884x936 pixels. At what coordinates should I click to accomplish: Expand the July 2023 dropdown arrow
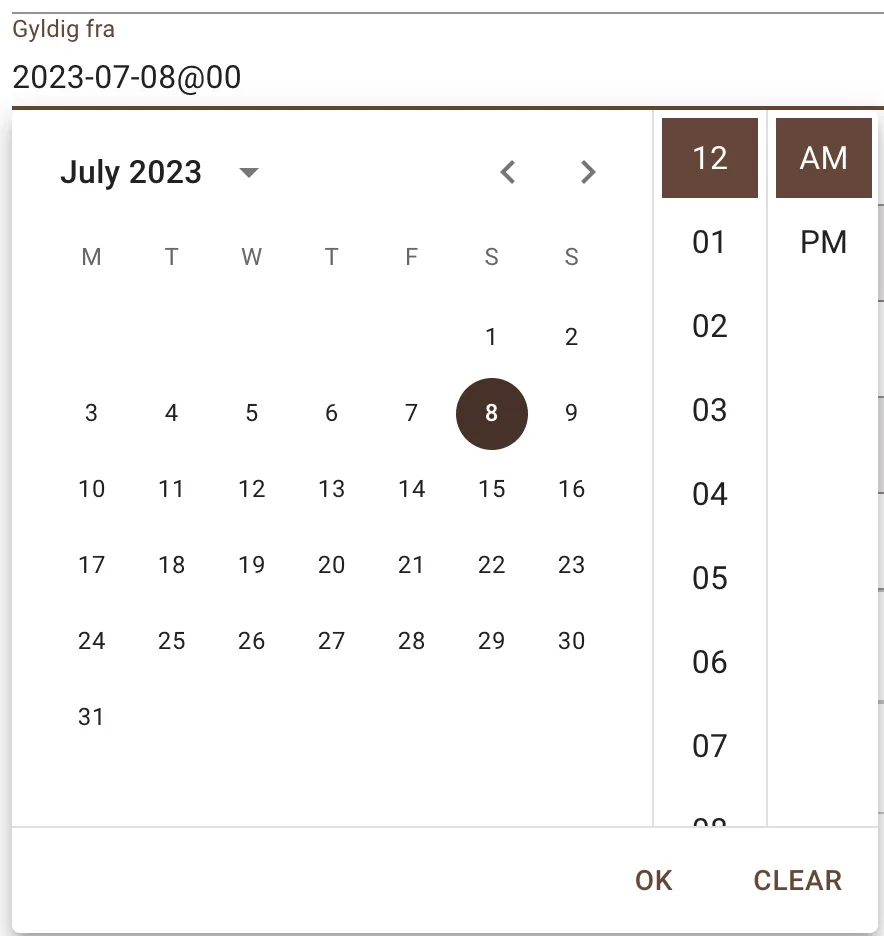click(248, 172)
